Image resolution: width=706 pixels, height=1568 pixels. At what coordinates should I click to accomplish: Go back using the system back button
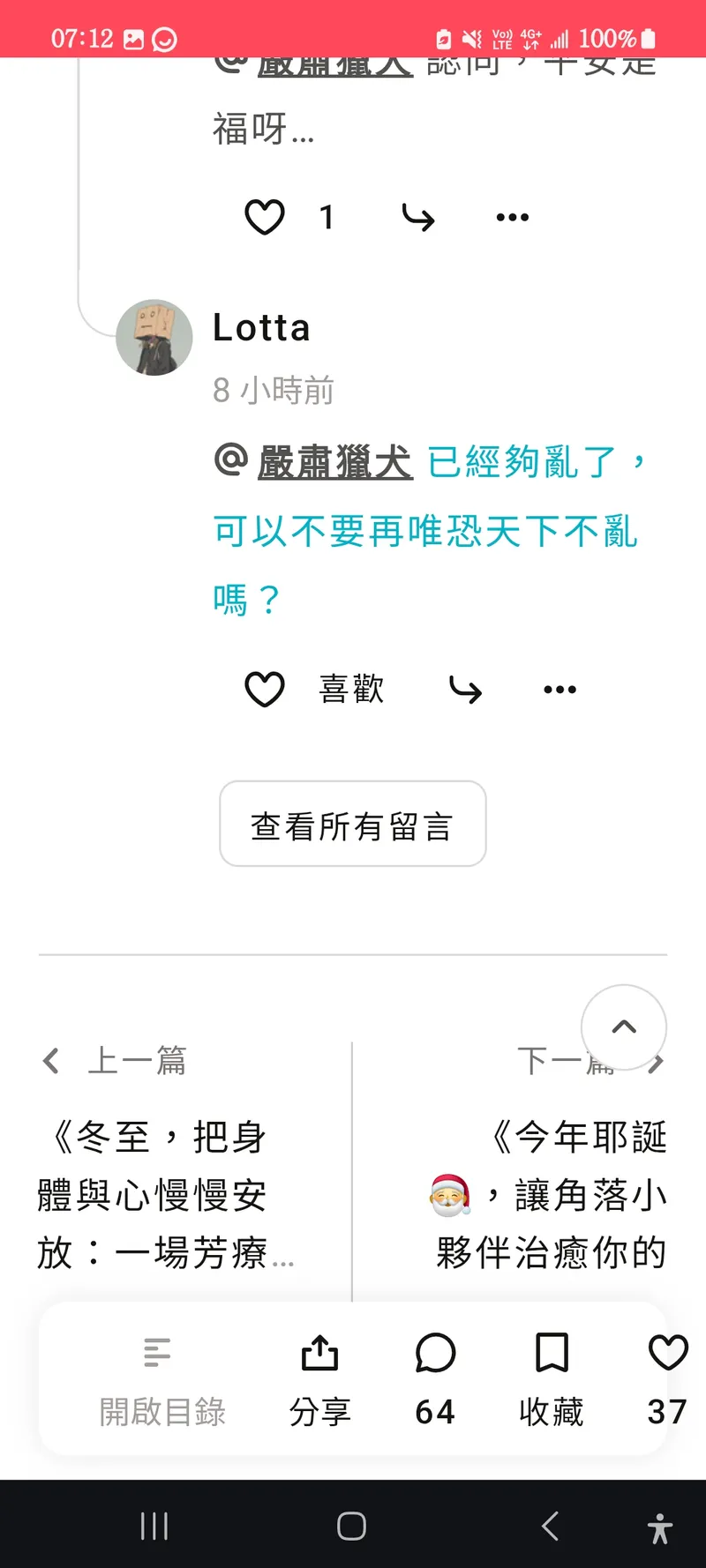point(550,1526)
